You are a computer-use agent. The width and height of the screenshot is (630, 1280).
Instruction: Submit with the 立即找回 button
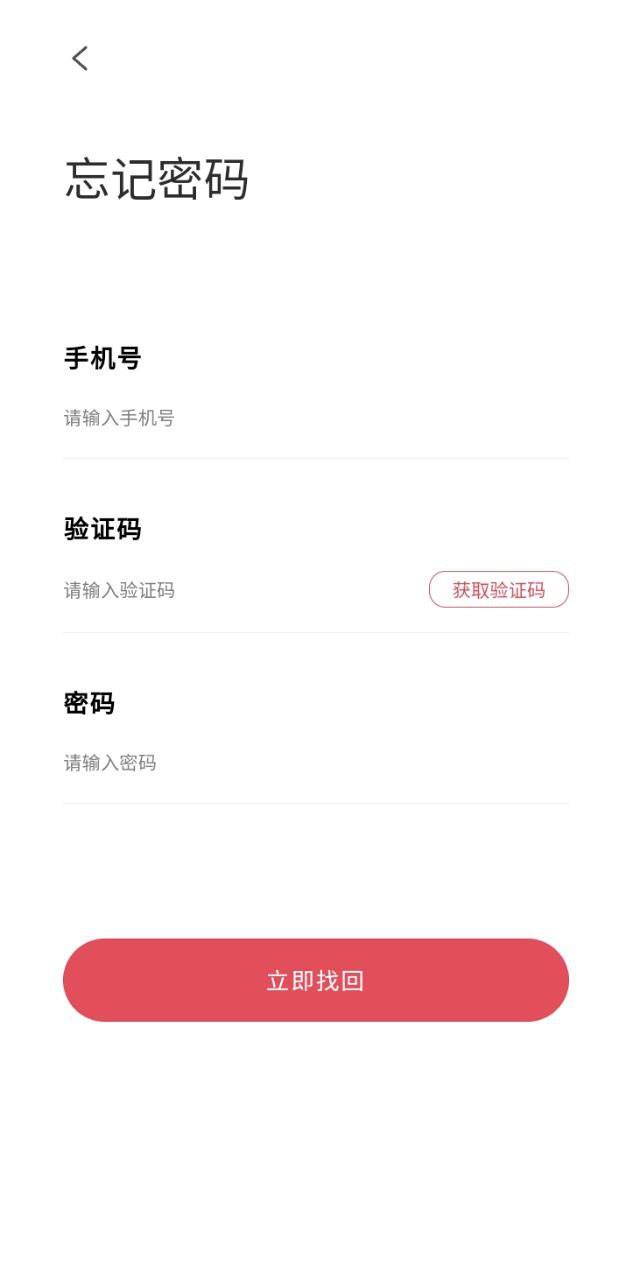click(x=315, y=980)
